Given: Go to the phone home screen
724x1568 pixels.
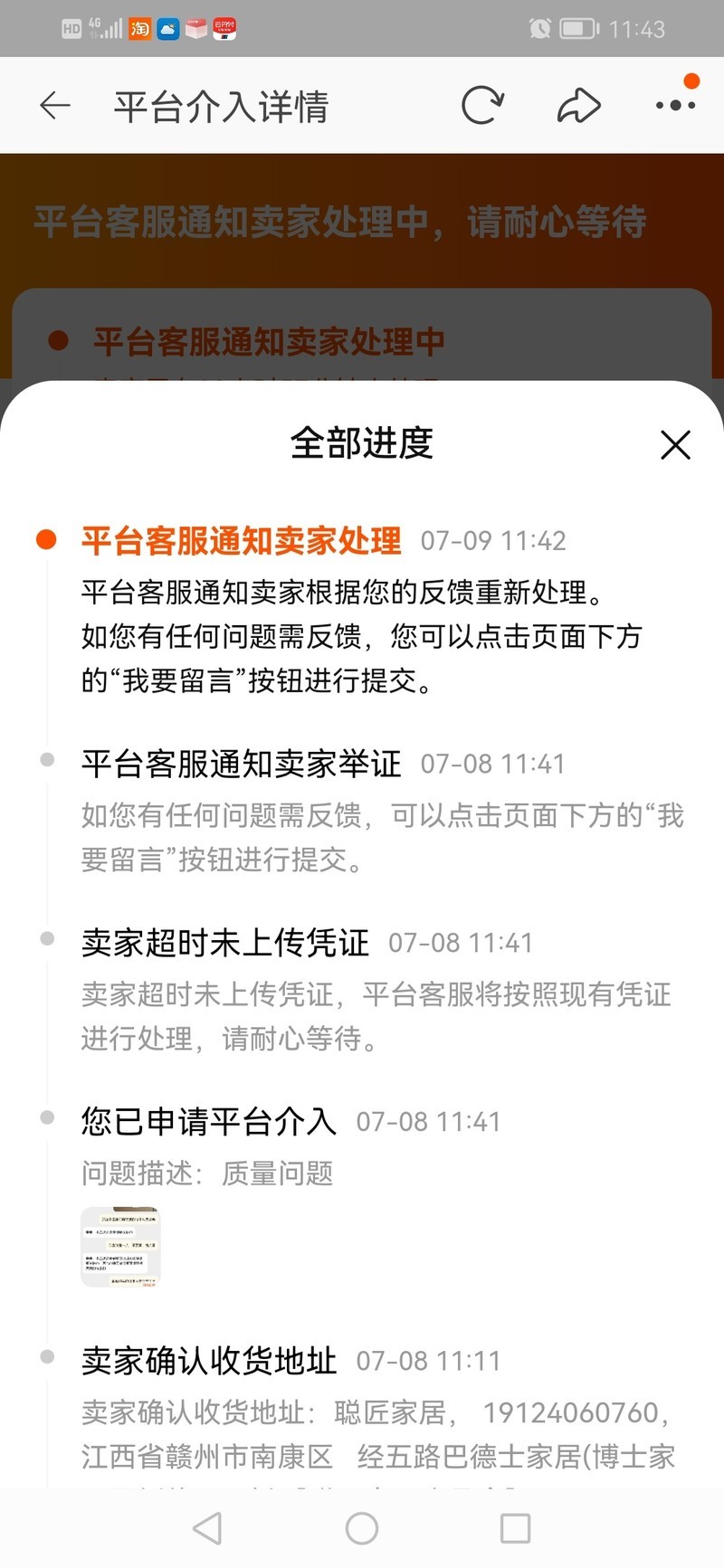Looking at the screenshot, I should [362, 1528].
